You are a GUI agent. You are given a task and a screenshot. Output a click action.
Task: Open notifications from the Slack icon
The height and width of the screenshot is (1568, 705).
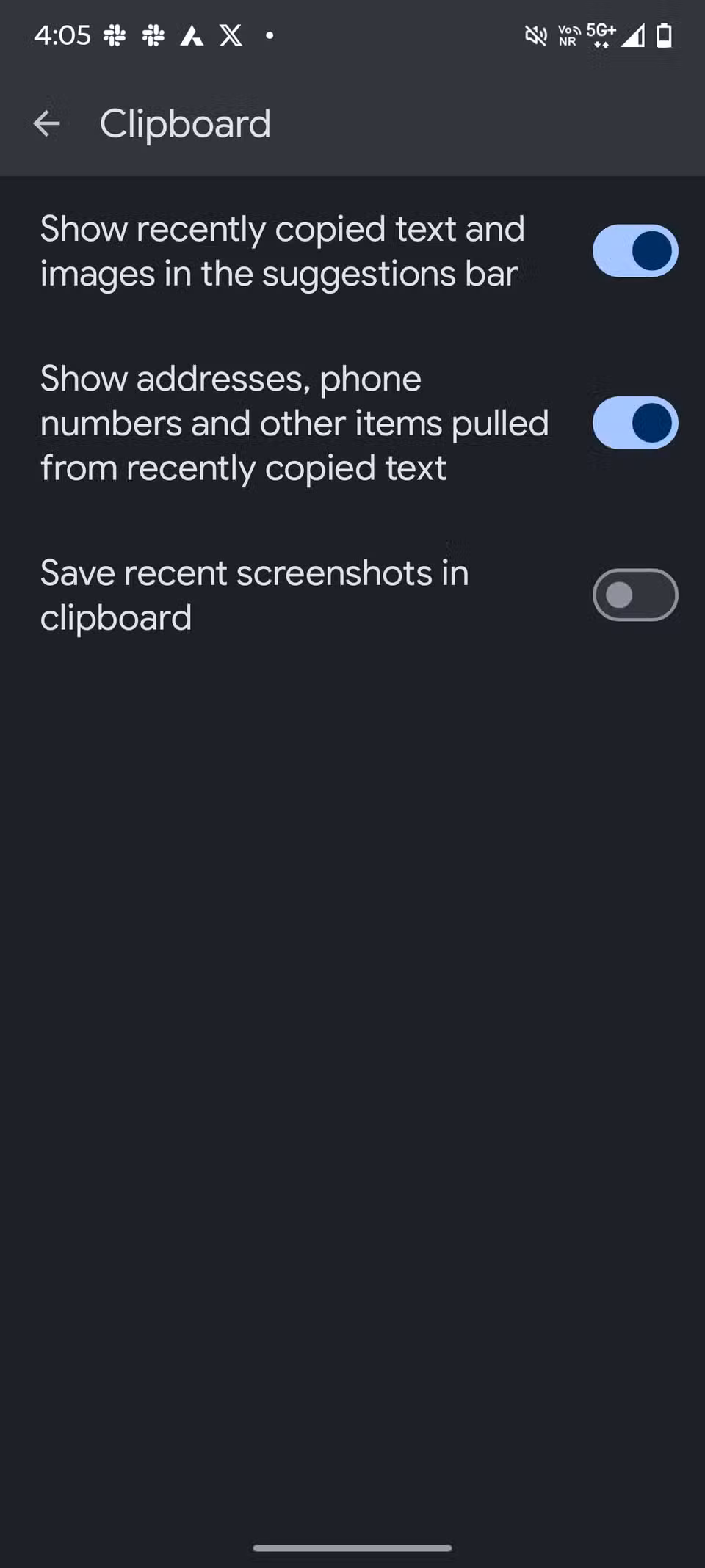click(114, 35)
